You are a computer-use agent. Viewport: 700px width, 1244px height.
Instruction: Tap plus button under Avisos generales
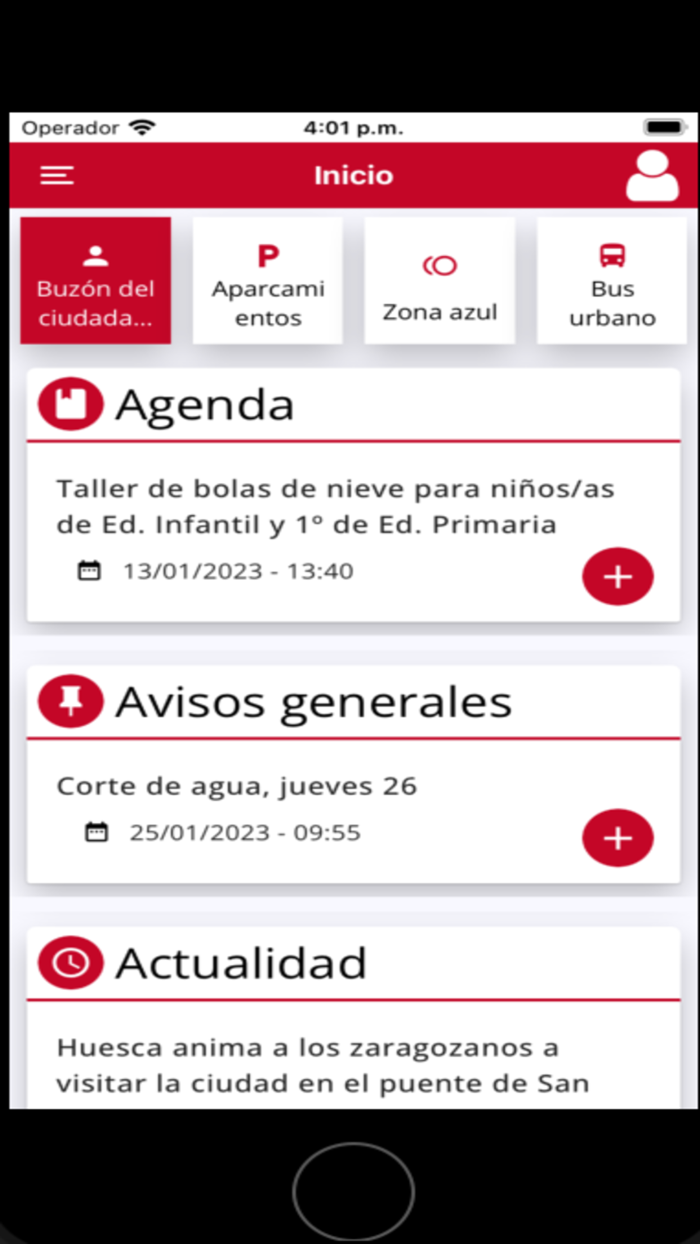617,838
